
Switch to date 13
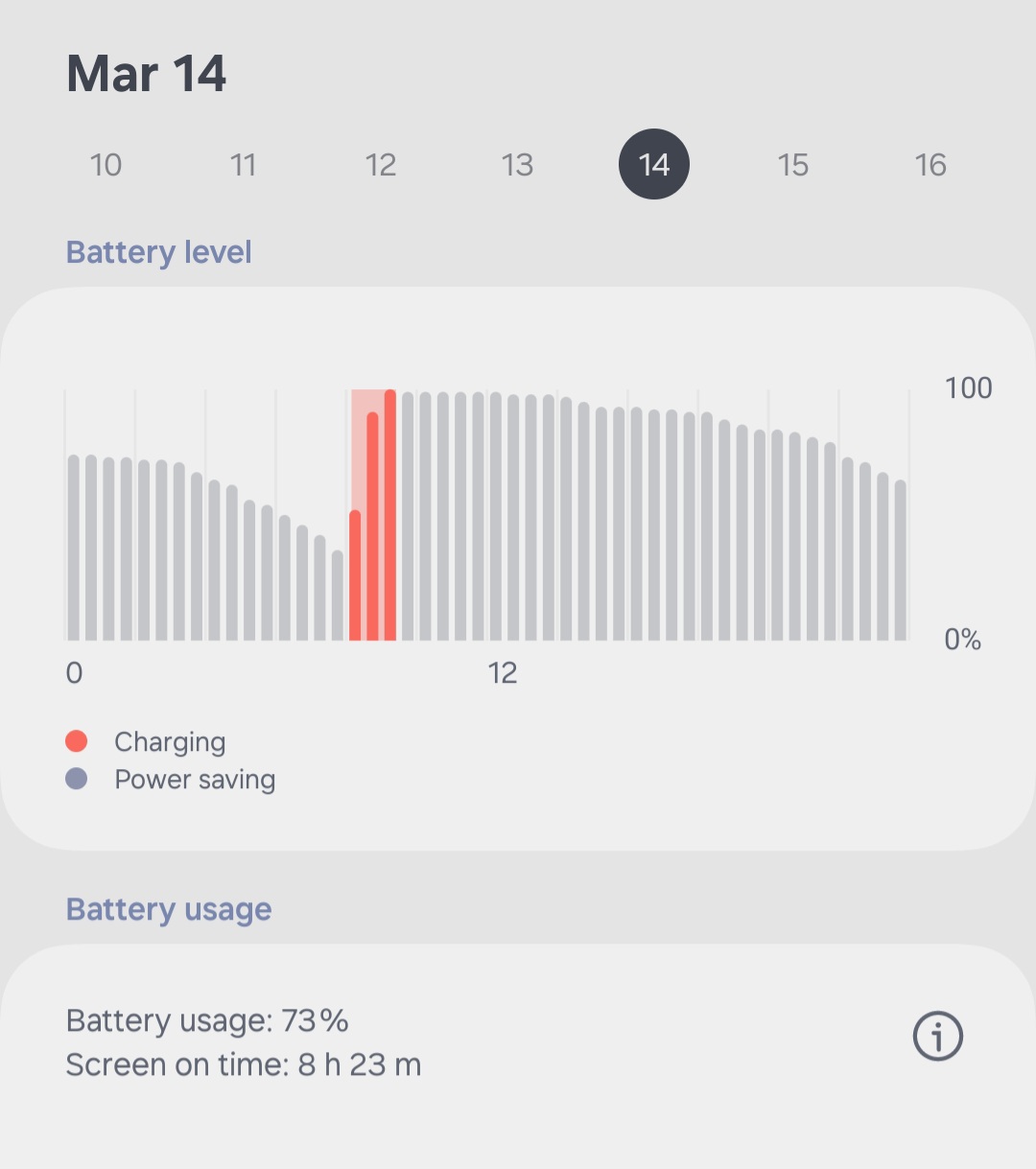[517, 164]
